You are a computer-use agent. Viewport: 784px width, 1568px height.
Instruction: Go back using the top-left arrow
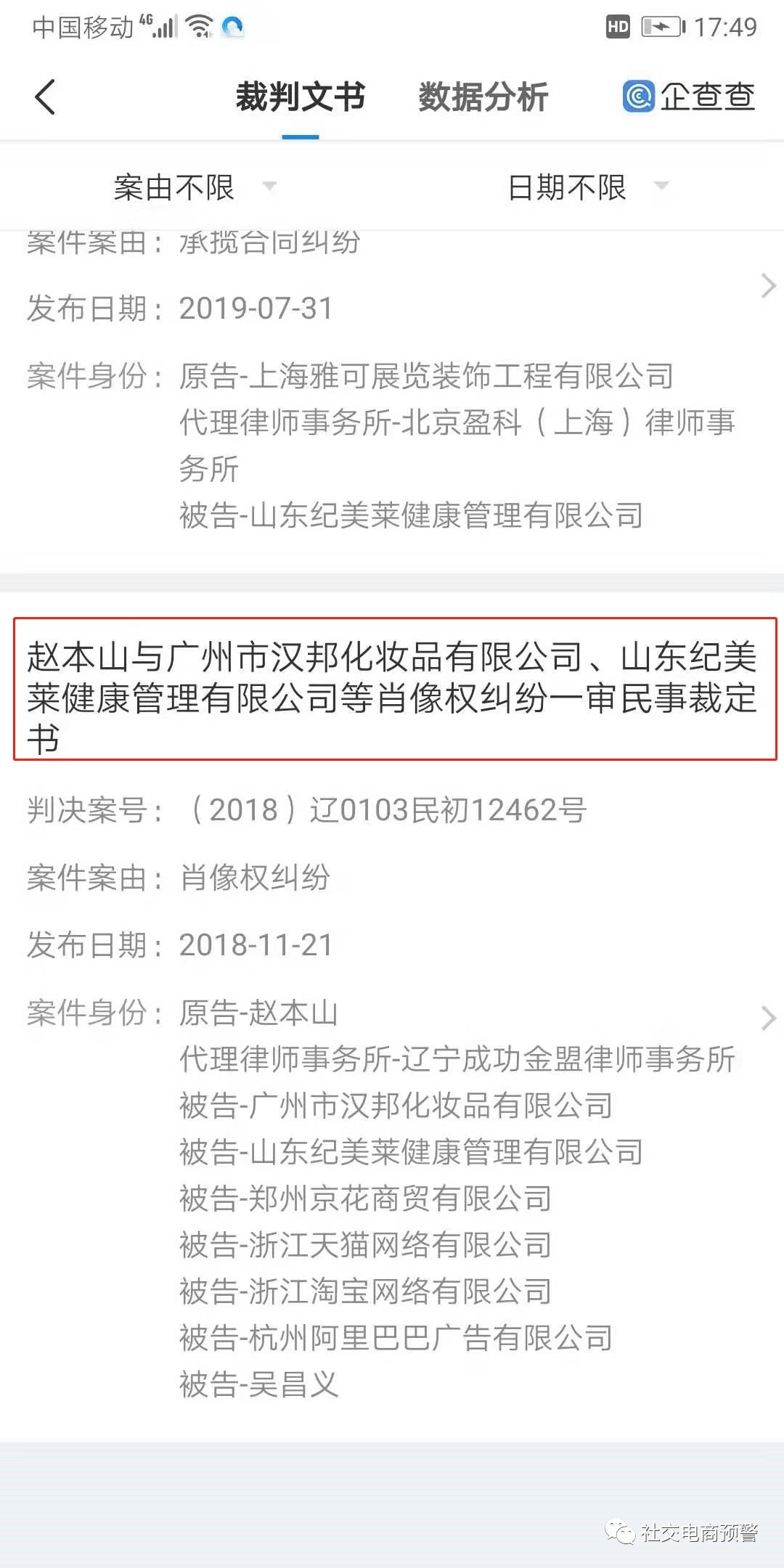click(x=45, y=97)
